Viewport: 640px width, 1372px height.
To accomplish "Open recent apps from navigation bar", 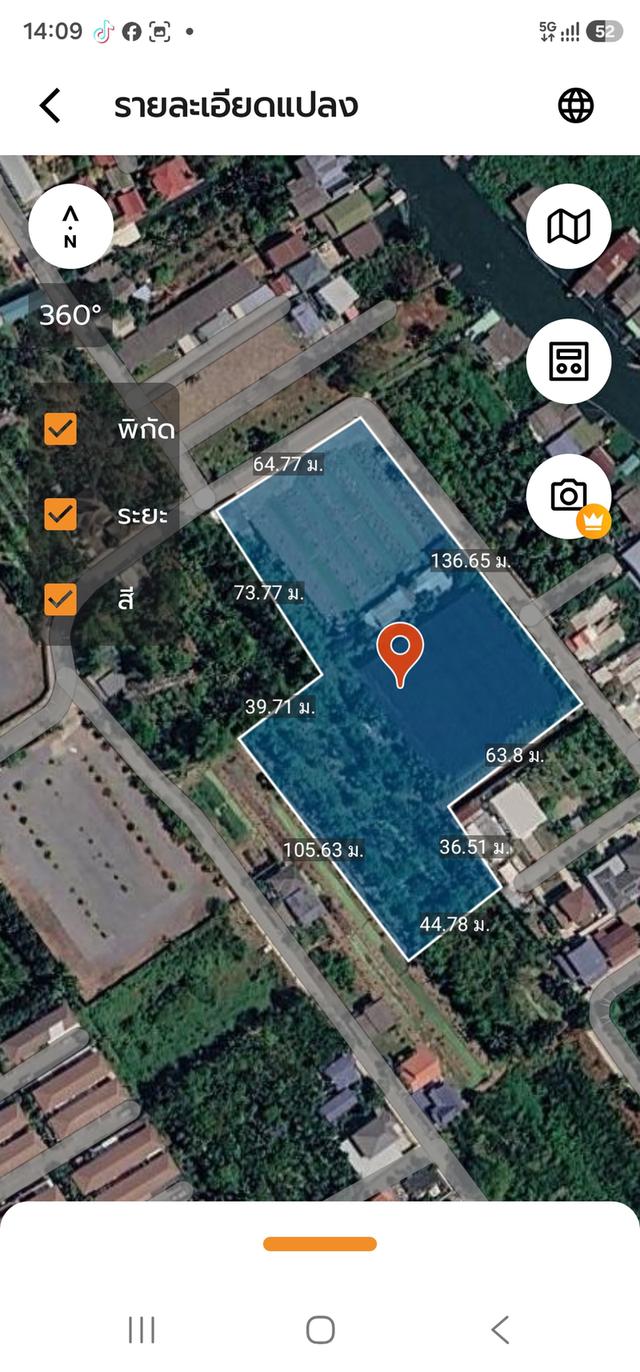I will 142,1329.
